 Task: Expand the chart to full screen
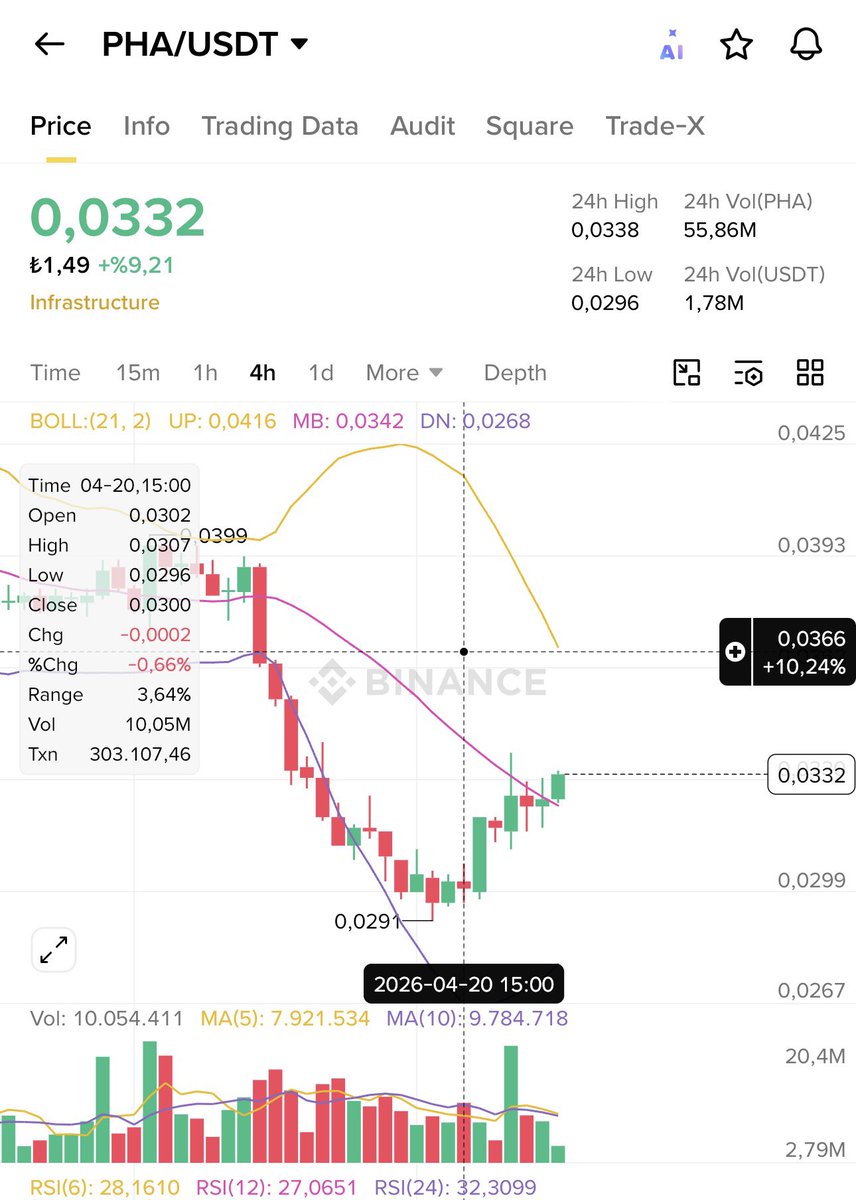click(x=54, y=949)
